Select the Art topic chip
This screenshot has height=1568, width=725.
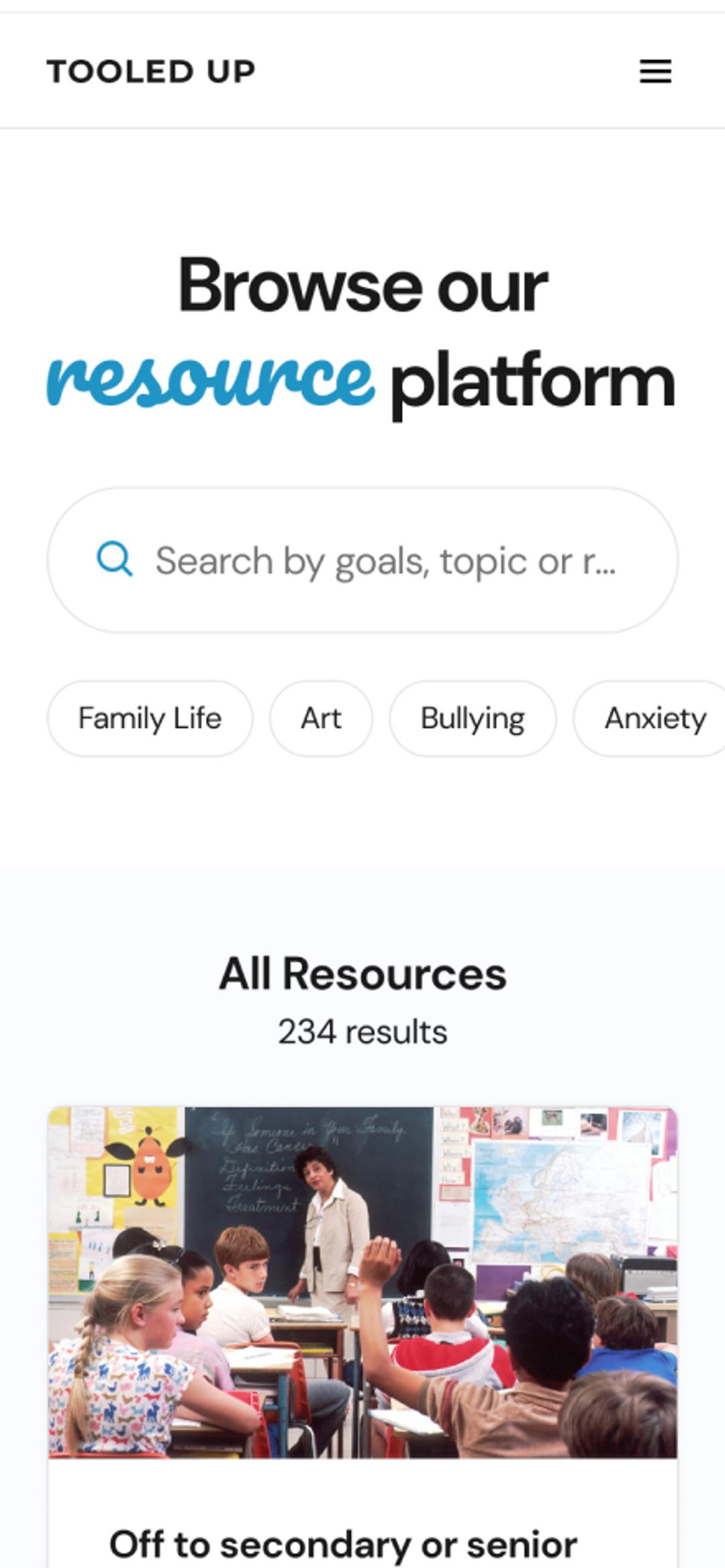click(x=321, y=719)
